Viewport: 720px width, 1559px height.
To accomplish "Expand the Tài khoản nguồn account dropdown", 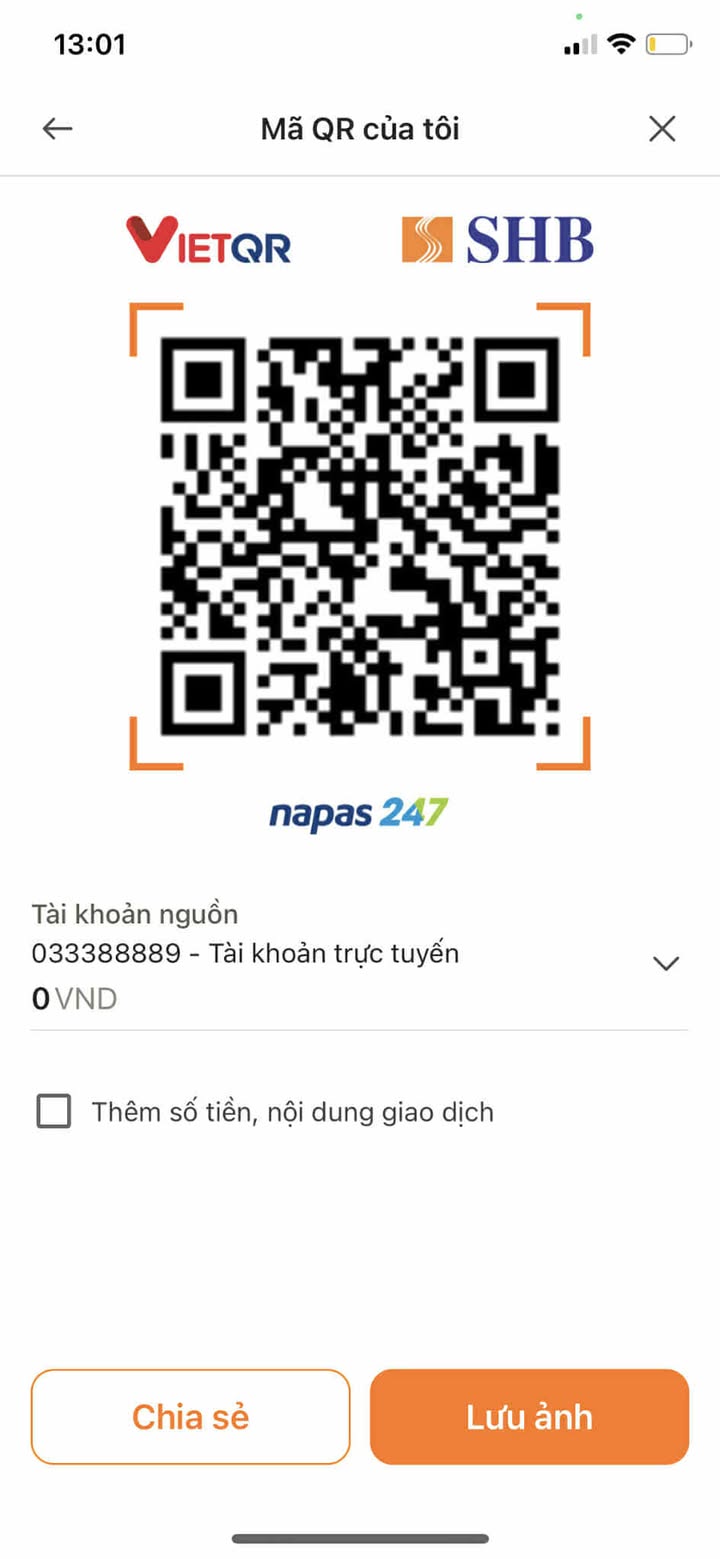I will pos(665,963).
